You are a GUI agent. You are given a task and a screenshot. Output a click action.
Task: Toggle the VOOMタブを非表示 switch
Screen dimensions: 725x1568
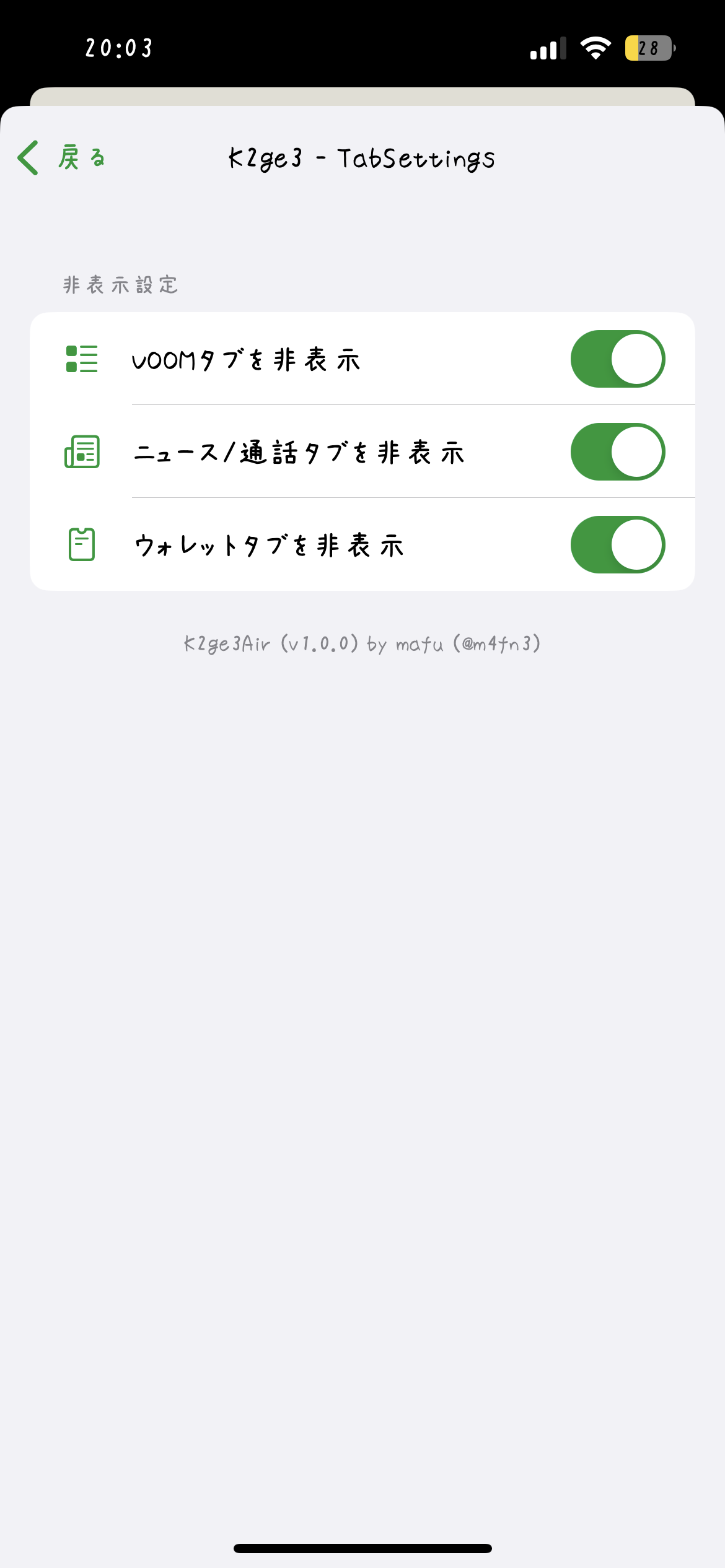coord(617,359)
